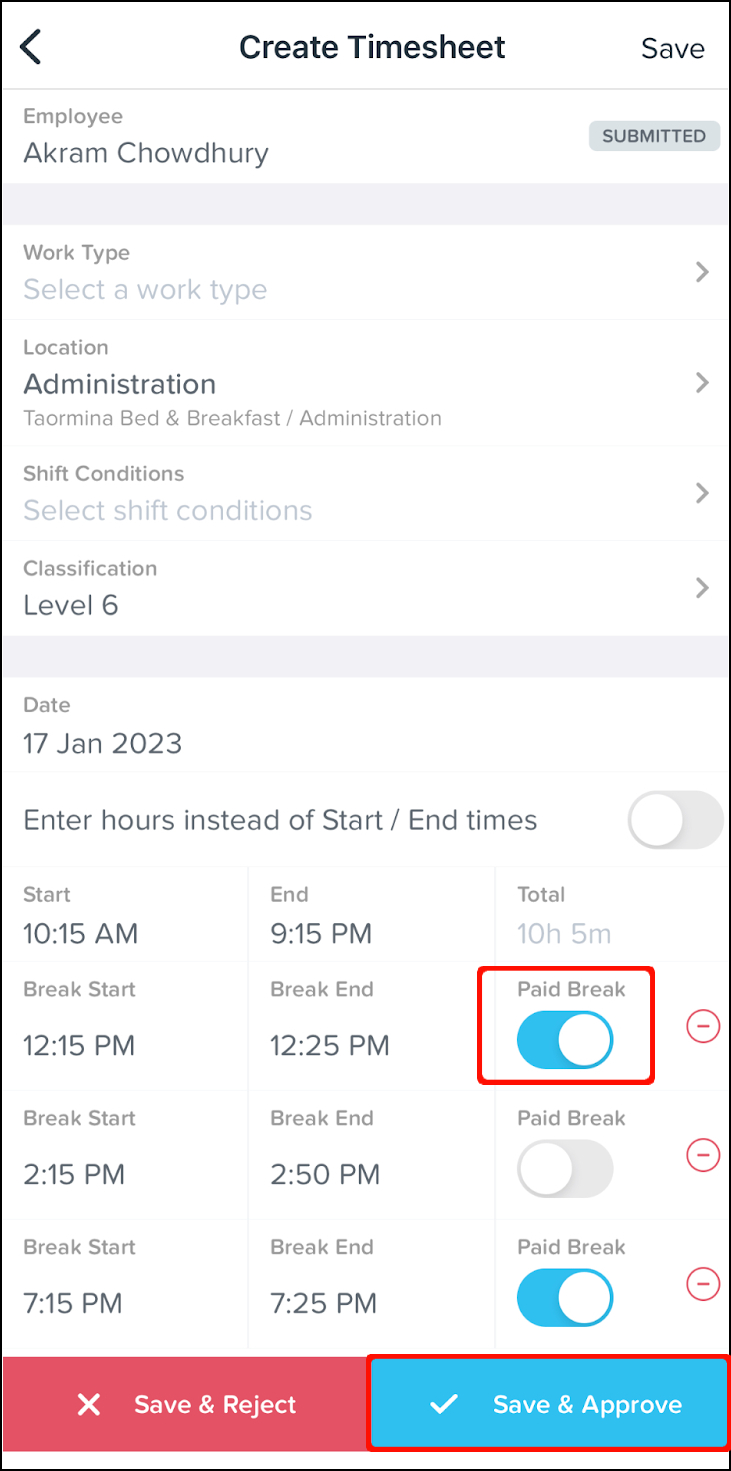Enable entering hours instead of Start/End times

pyautogui.click(x=674, y=820)
